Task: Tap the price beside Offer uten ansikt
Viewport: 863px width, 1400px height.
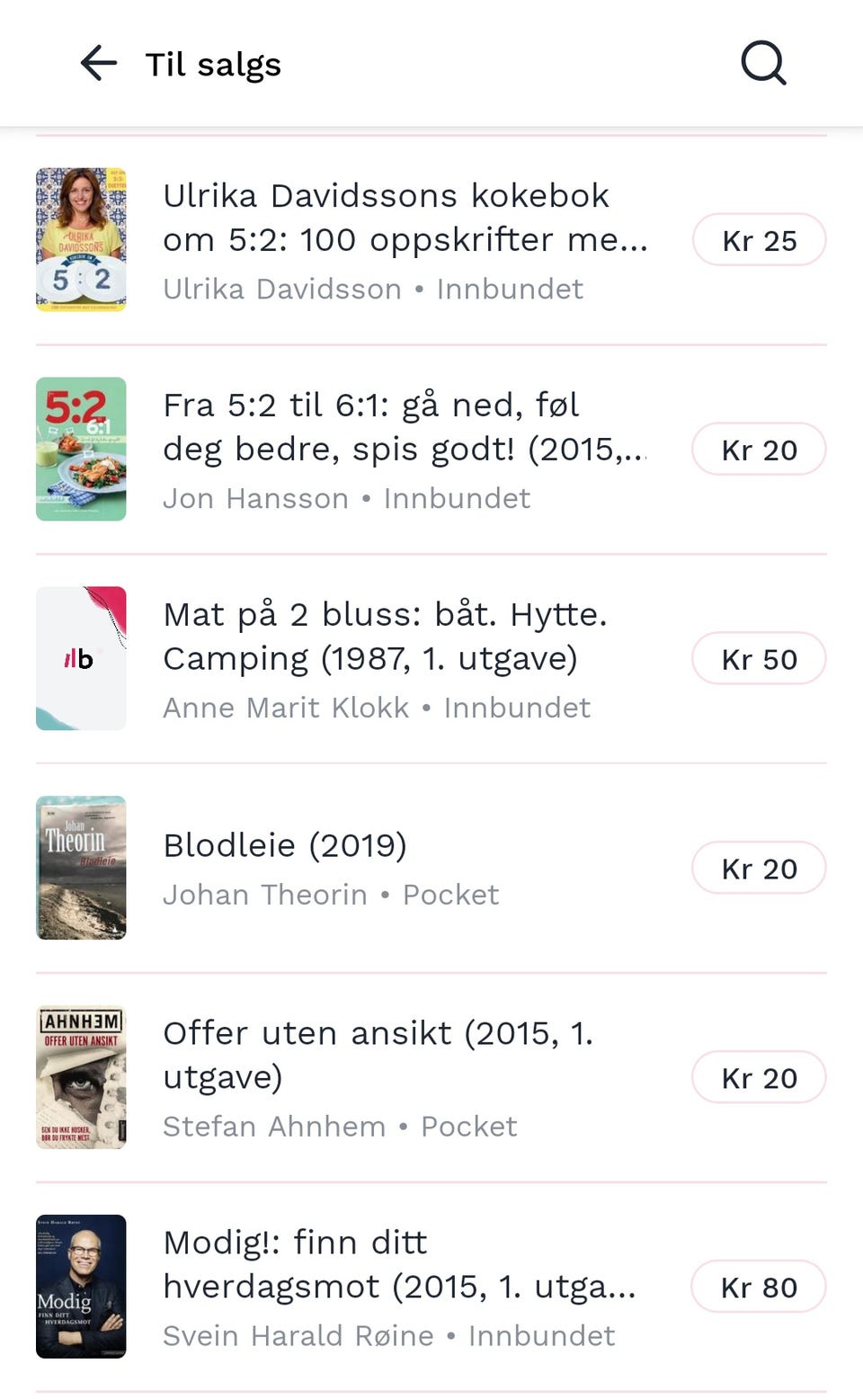Action: pos(759,1077)
